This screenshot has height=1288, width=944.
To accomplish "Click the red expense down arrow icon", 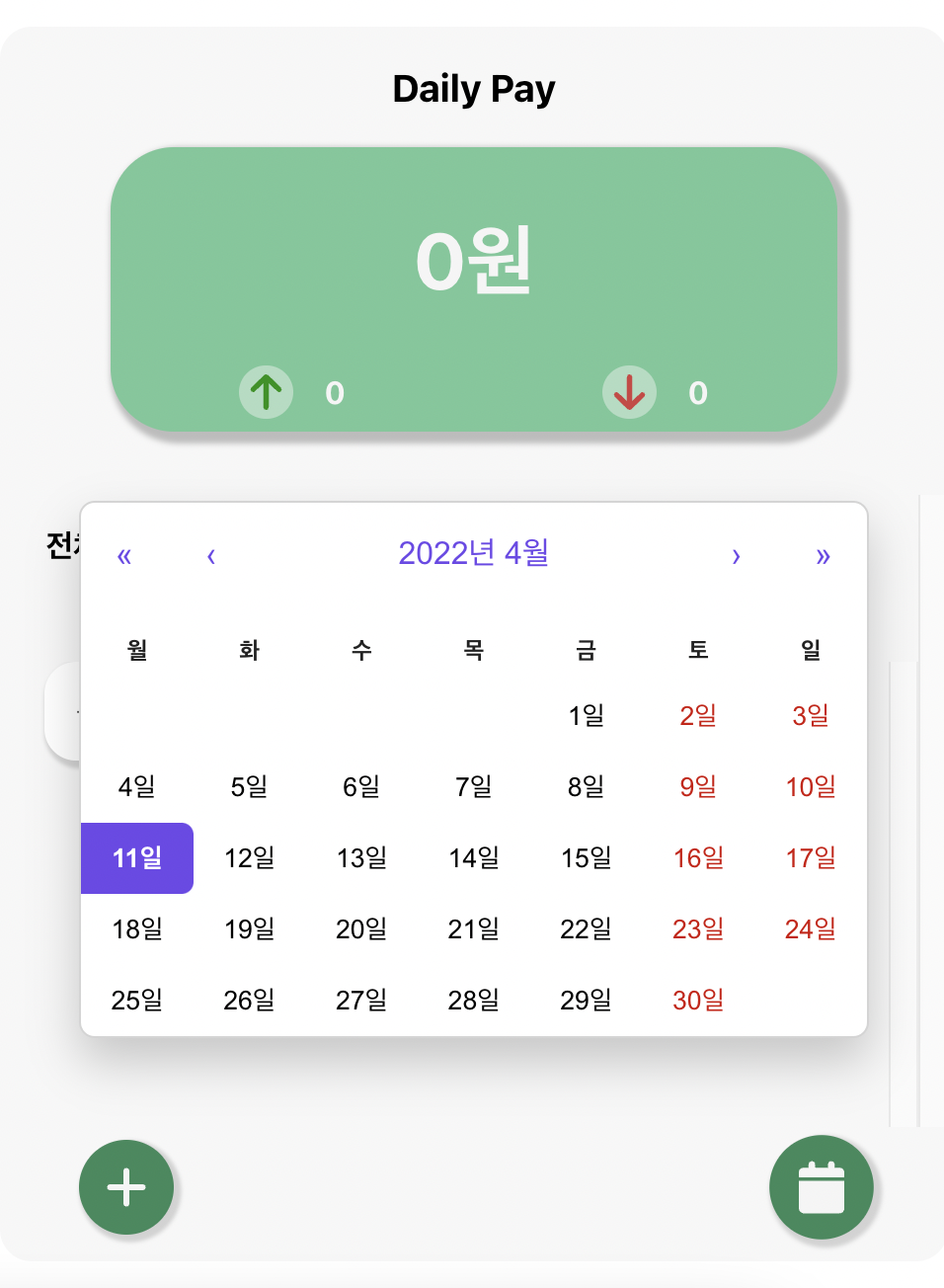I will click(629, 392).
